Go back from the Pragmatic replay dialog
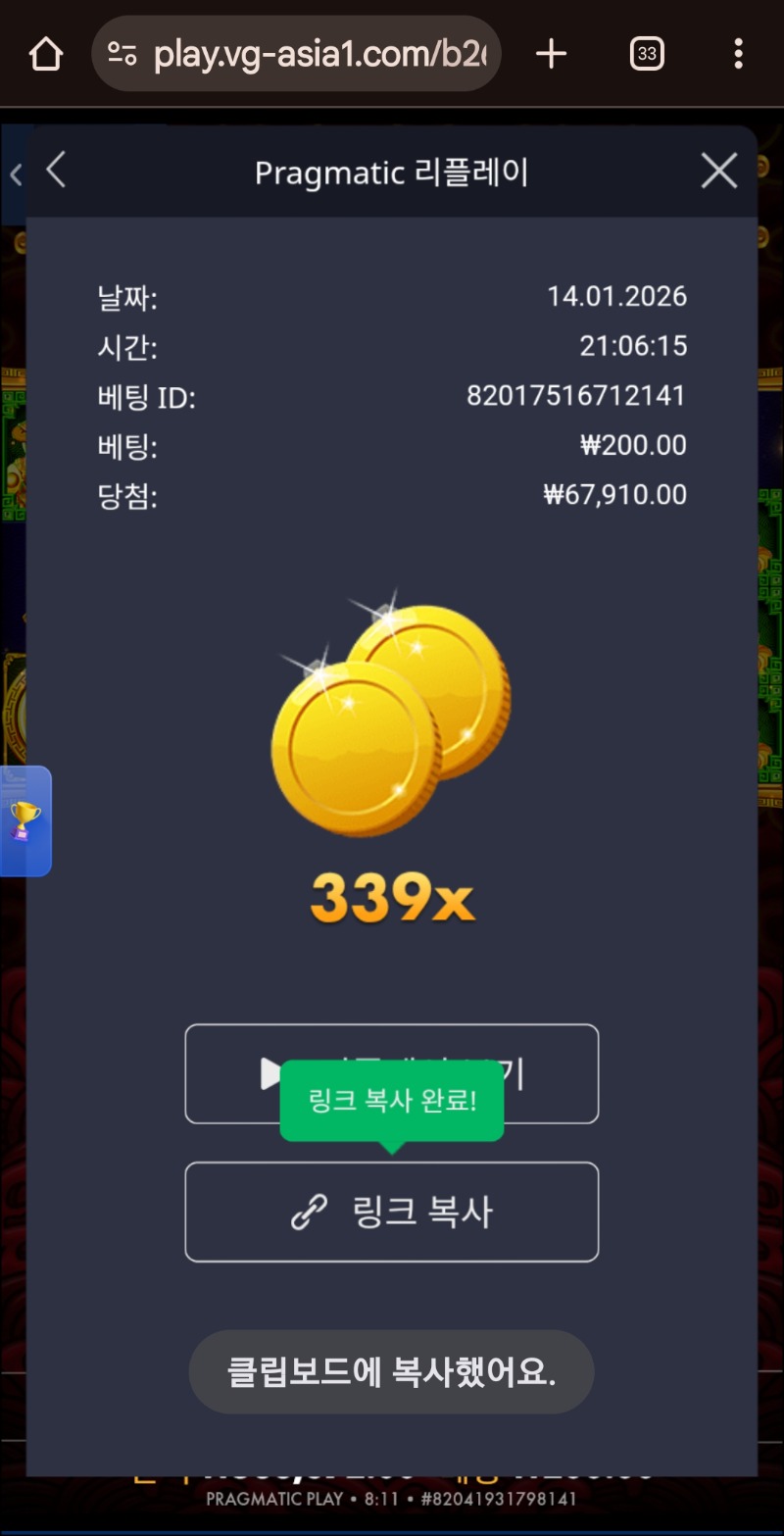The height and width of the screenshot is (1536, 784). [56, 171]
